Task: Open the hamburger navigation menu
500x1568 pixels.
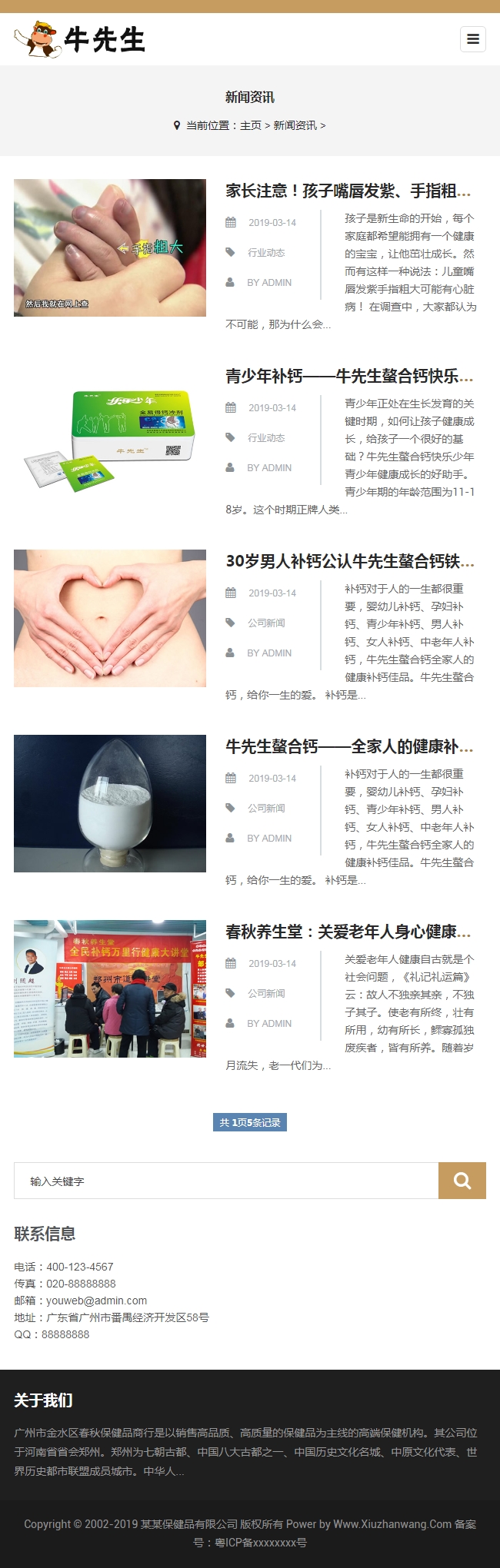Action: 473,39
